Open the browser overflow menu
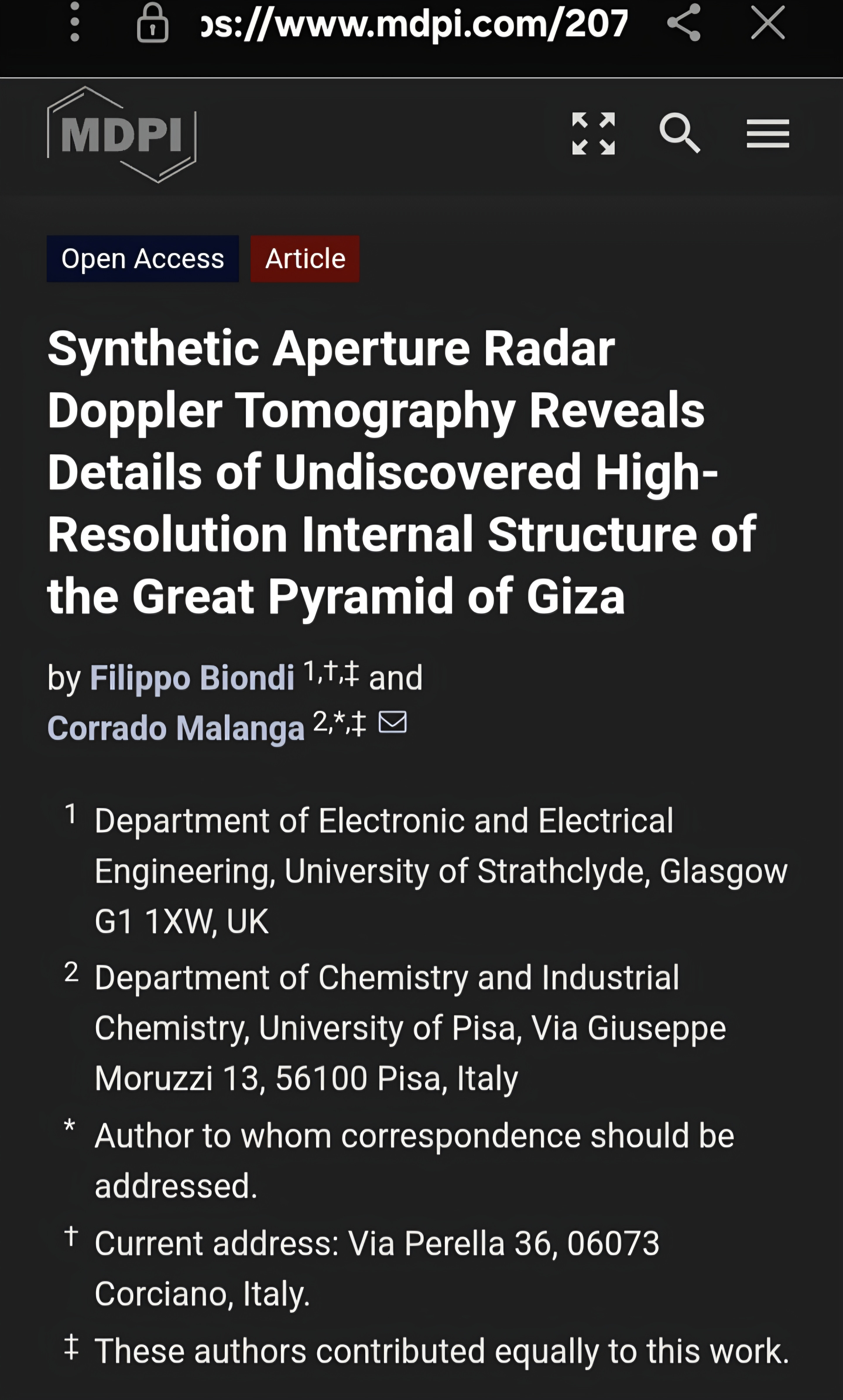Image resolution: width=843 pixels, height=1400 pixels. click(74, 23)
